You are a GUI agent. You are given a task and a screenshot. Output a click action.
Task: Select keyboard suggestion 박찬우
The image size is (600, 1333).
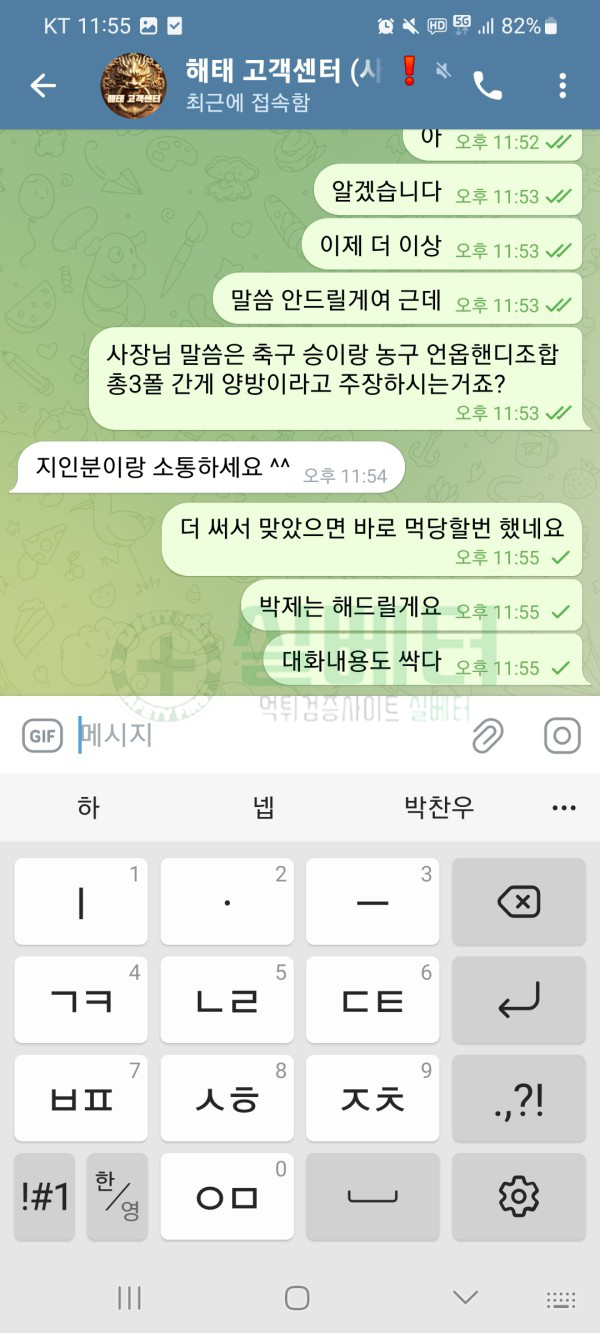pos(439,807)
